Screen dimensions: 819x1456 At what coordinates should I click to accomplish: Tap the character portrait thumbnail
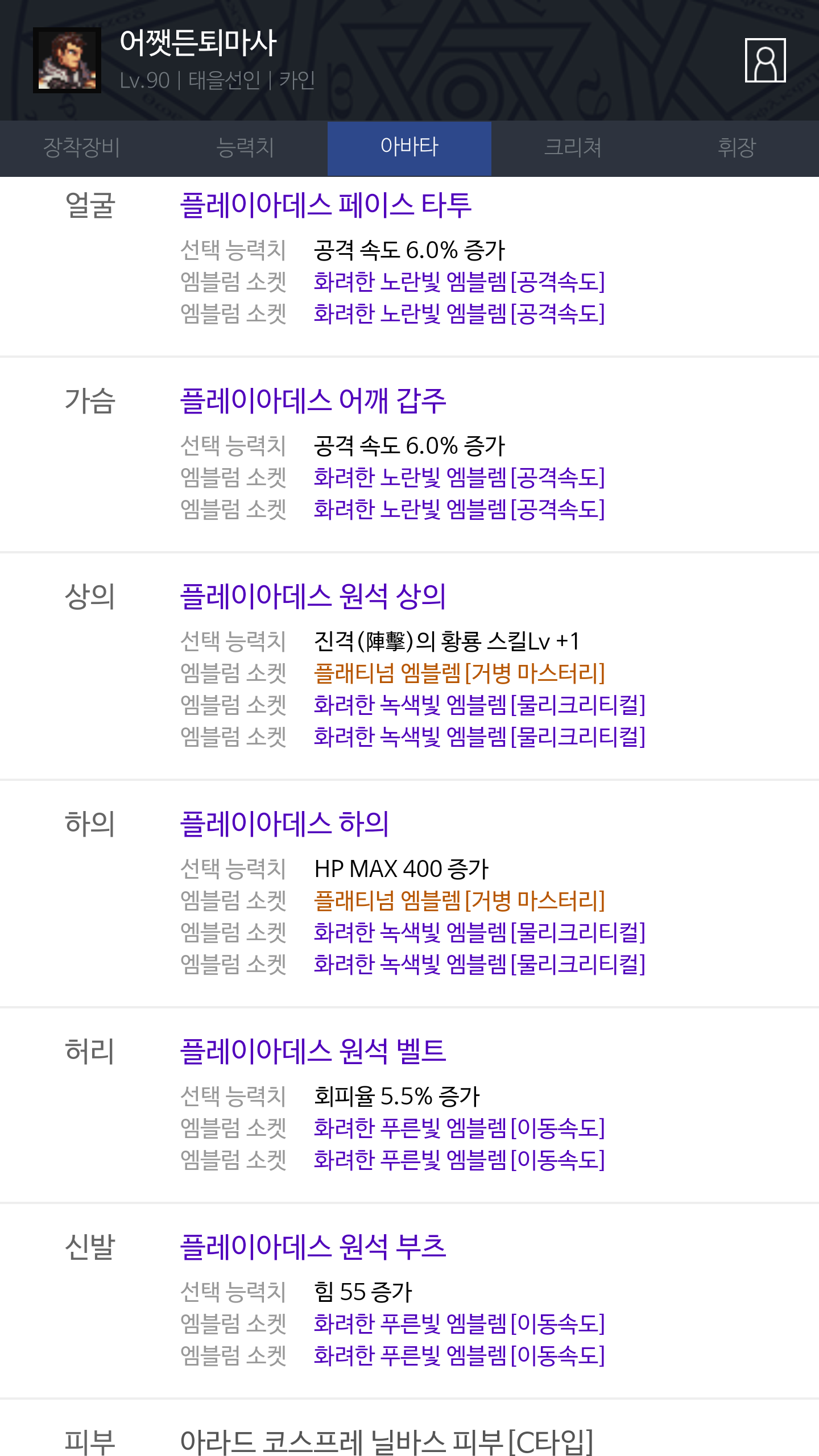pyautogui.click(x=67, y=60)
